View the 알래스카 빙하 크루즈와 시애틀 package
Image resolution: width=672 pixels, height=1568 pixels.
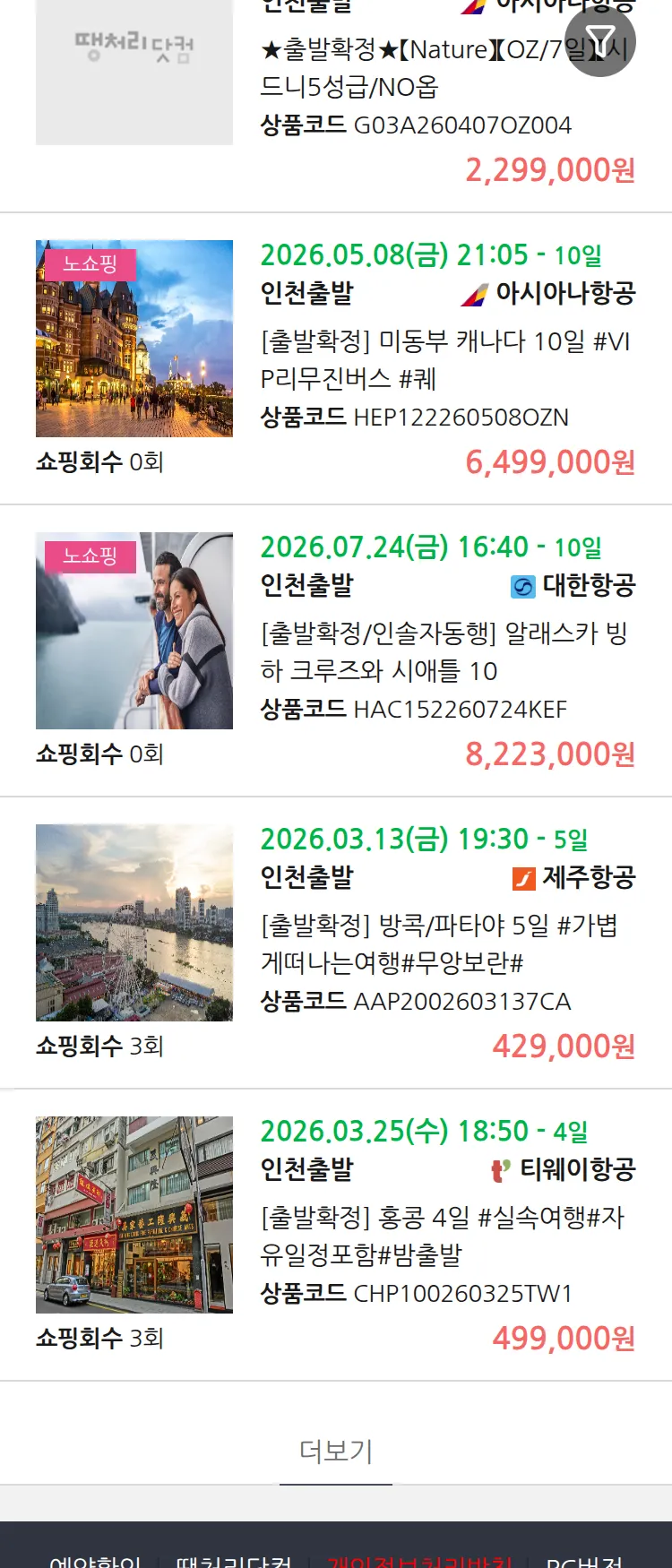pos(444,651)
